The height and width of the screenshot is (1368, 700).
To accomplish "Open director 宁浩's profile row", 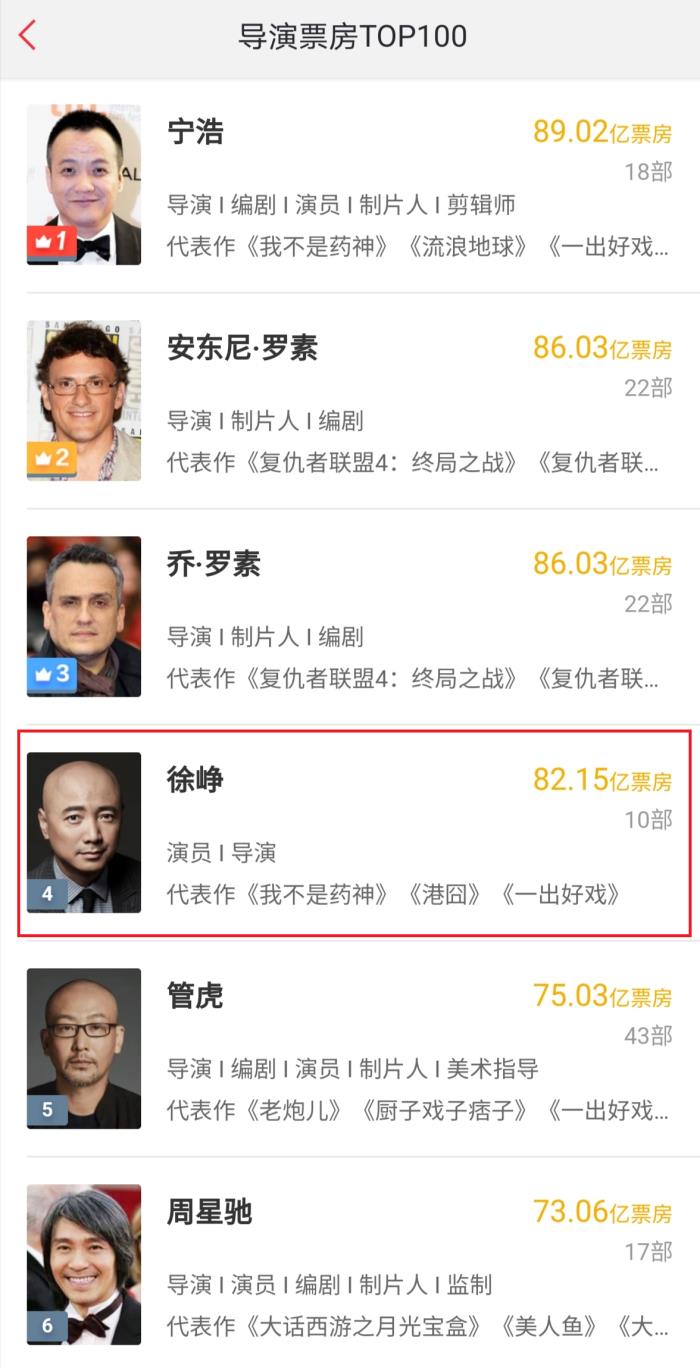I will tap(350, 185).
